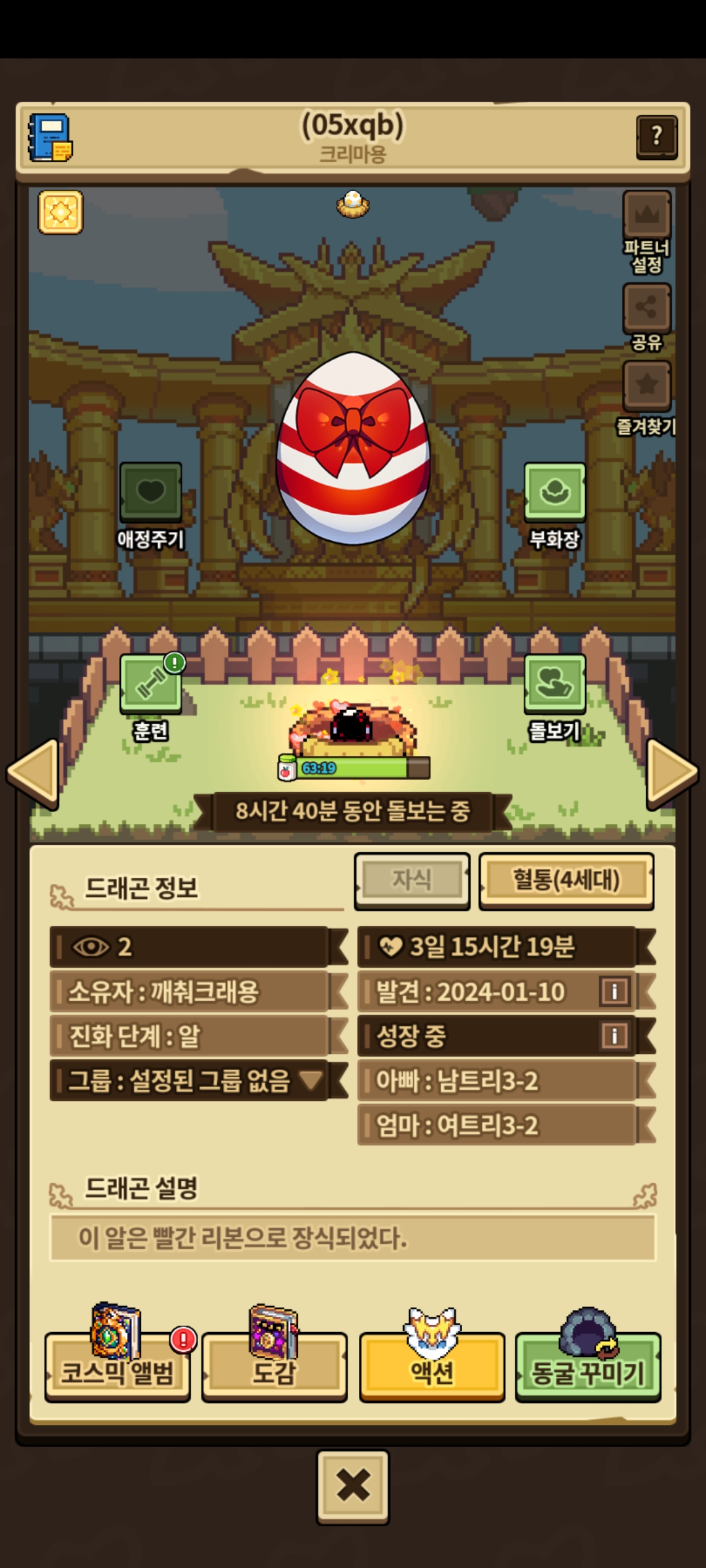
Task: Open the notebook memo icon
Action: pyautogui.click(x=50, y=138)
